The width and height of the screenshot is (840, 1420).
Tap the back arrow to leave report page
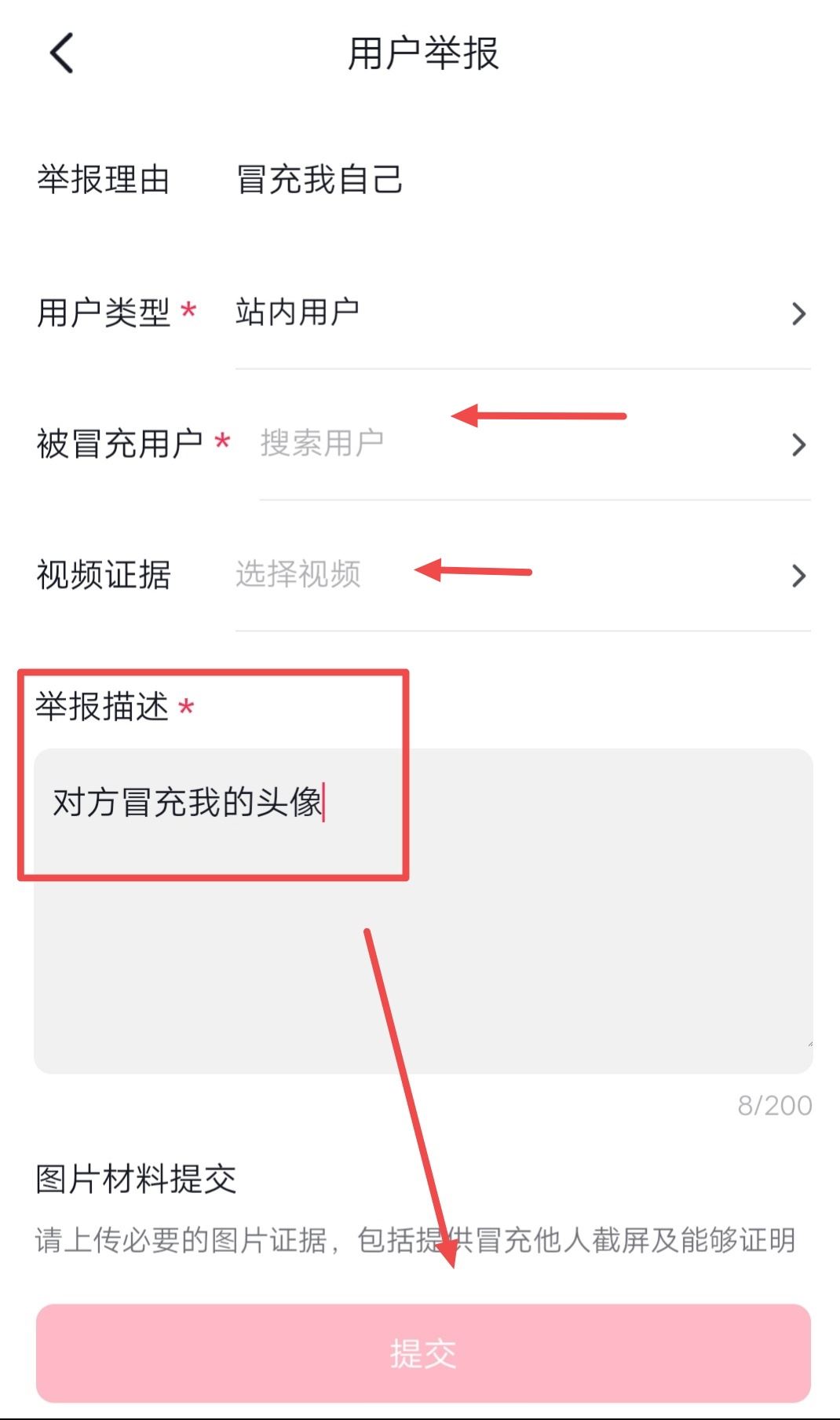pos(60,53)
